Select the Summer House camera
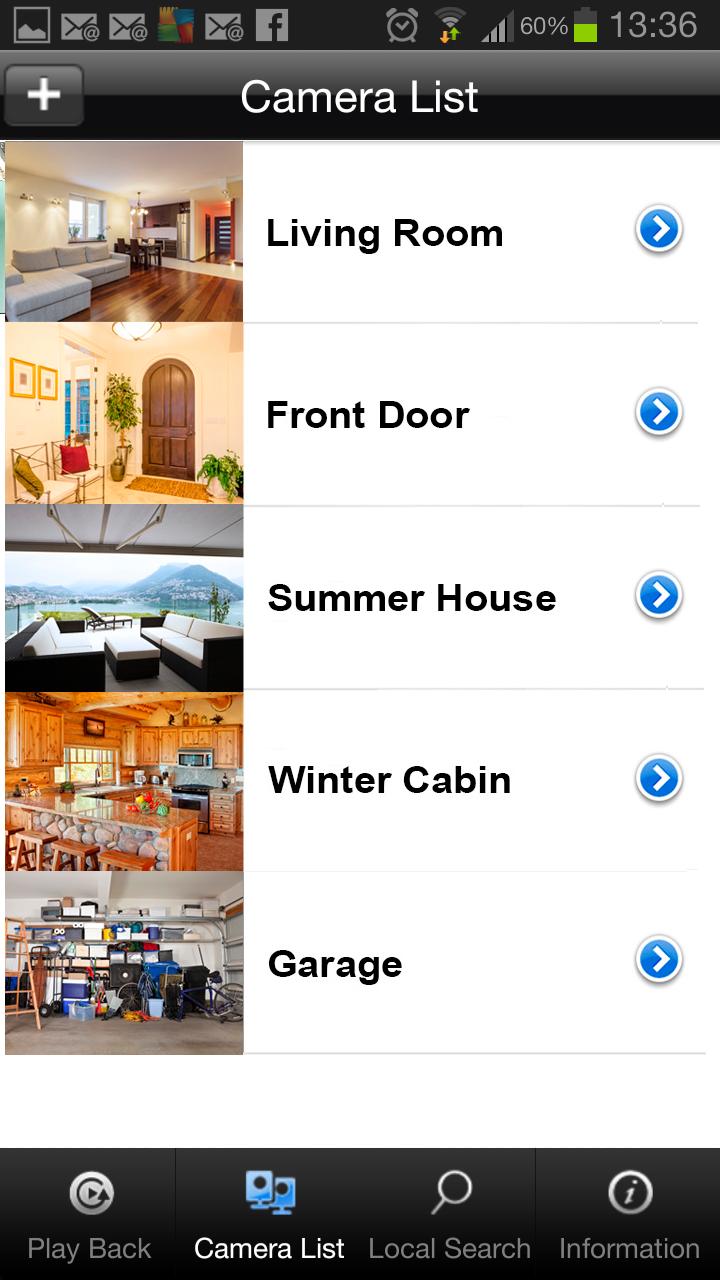This screenshot has width=720, height=1280. tap(411, 598)
